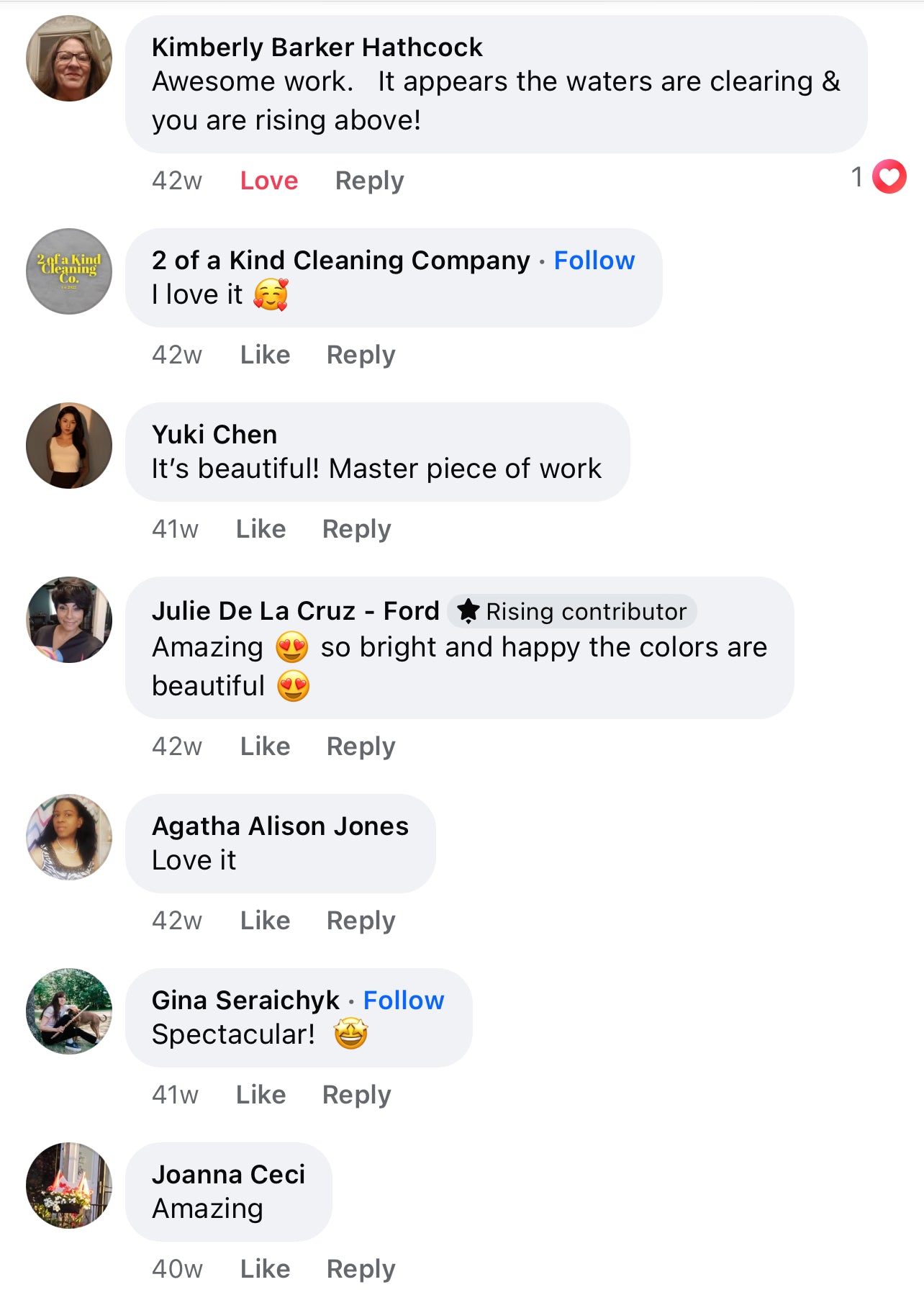Open Yuki Chen's profile picture
924x1300 pixels.
[69, 446]
